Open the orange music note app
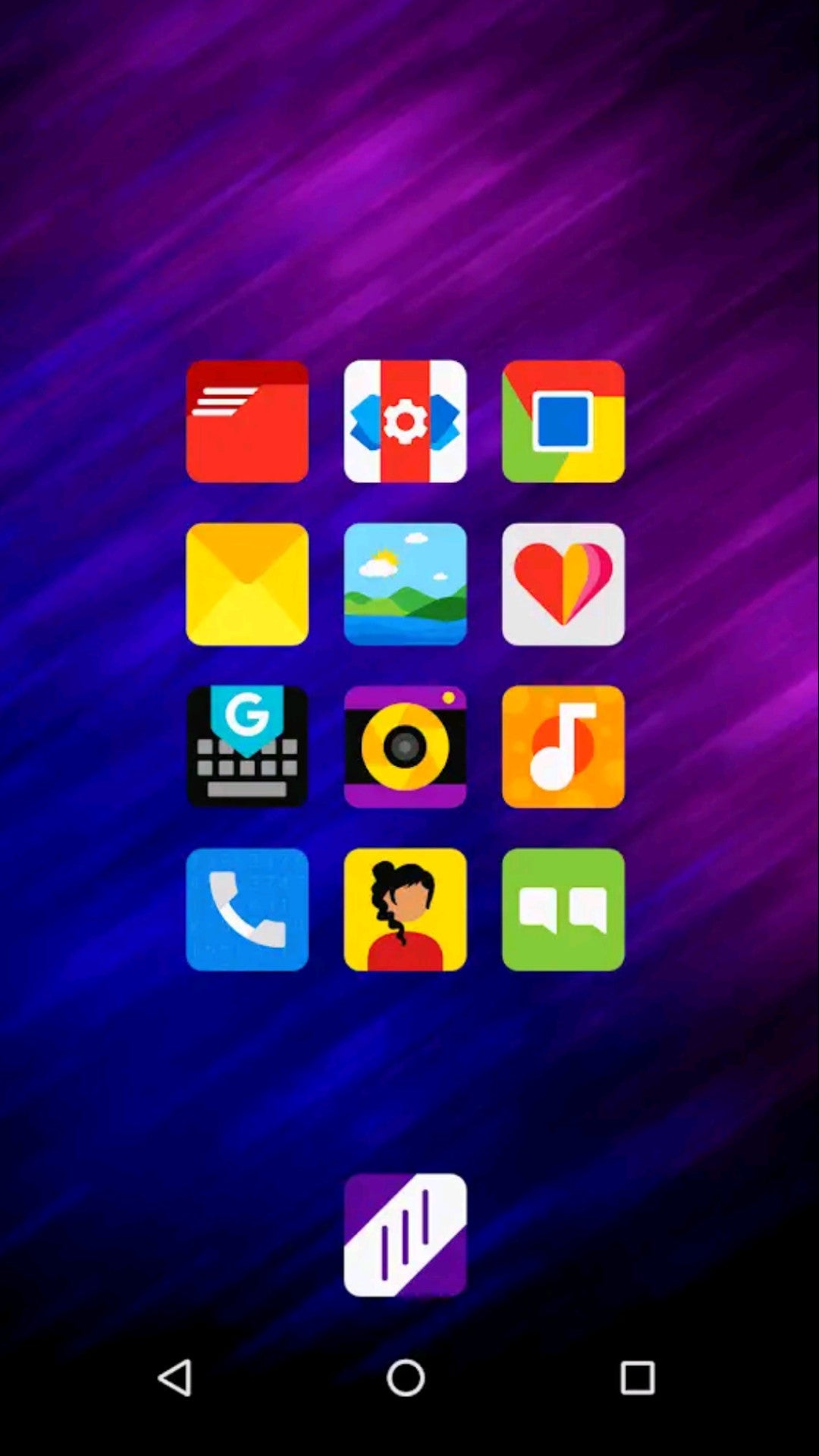The image size is (819, 1456). coord(563,746)
